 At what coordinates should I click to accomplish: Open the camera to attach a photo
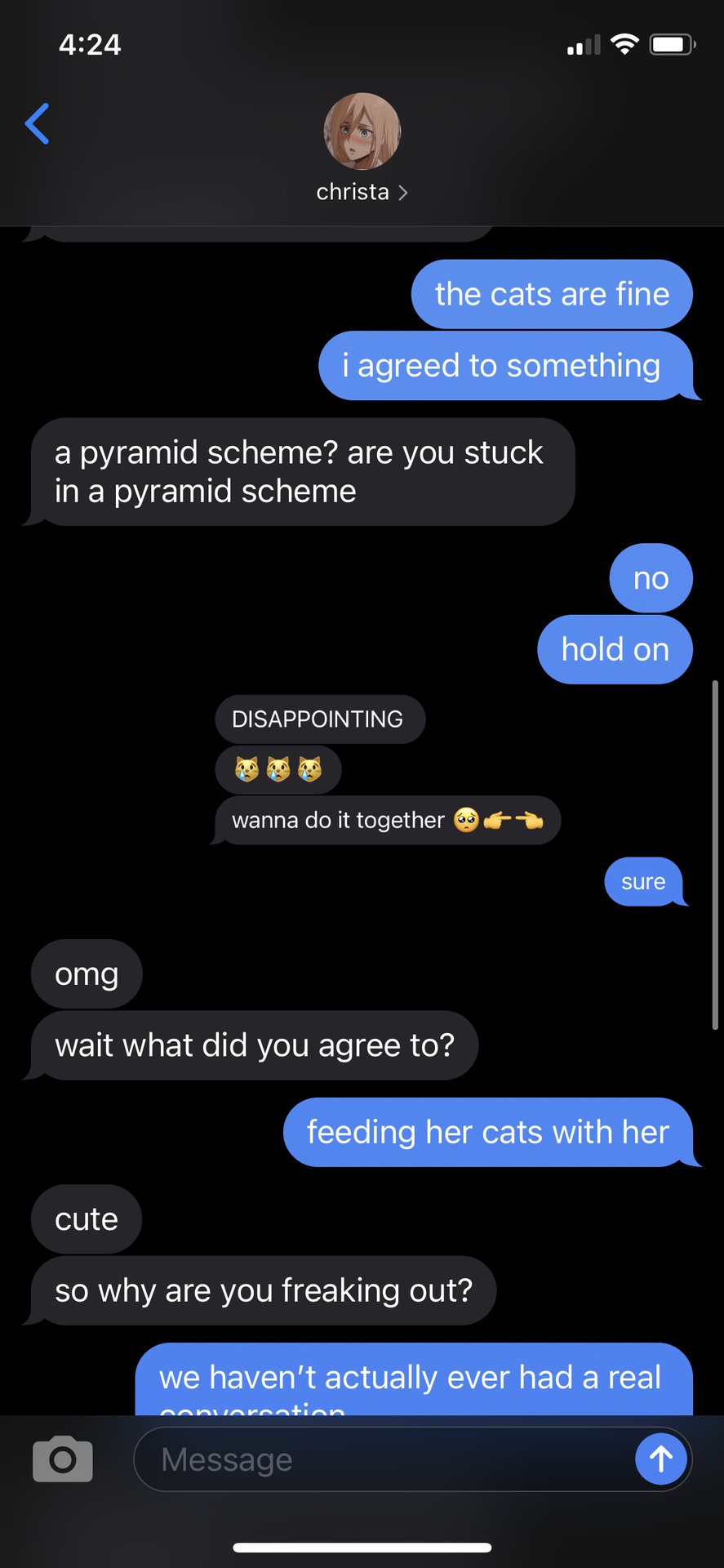tap(63, 1459)
